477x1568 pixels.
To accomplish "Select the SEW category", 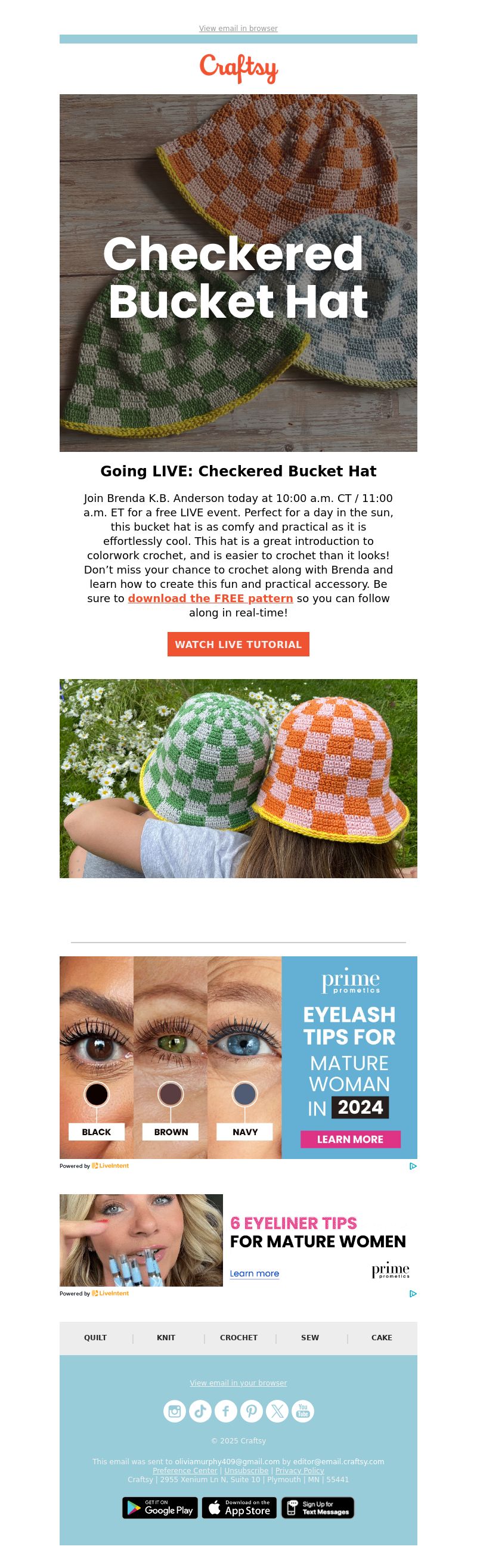I will [309, 1338].
